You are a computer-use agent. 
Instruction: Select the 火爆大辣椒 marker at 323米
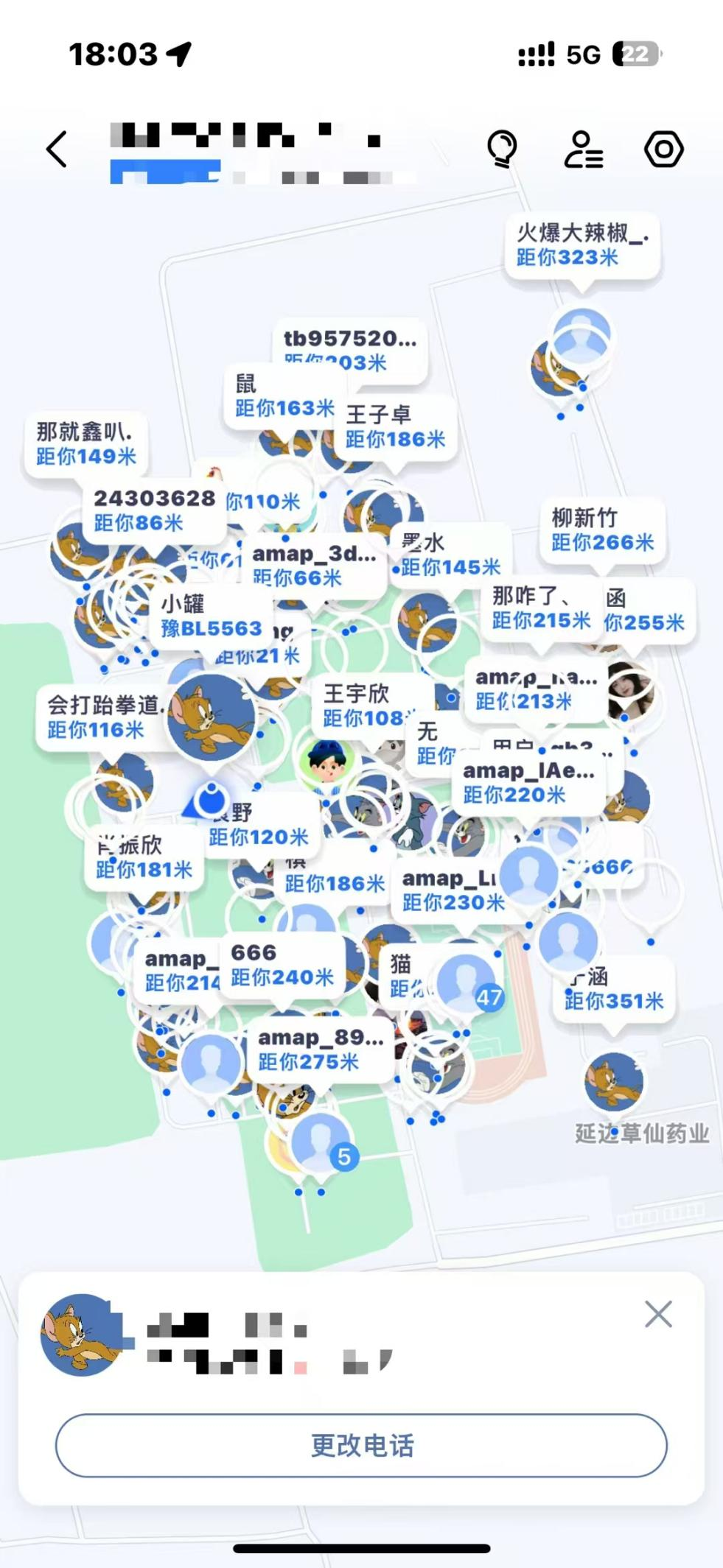pos(581,245)
